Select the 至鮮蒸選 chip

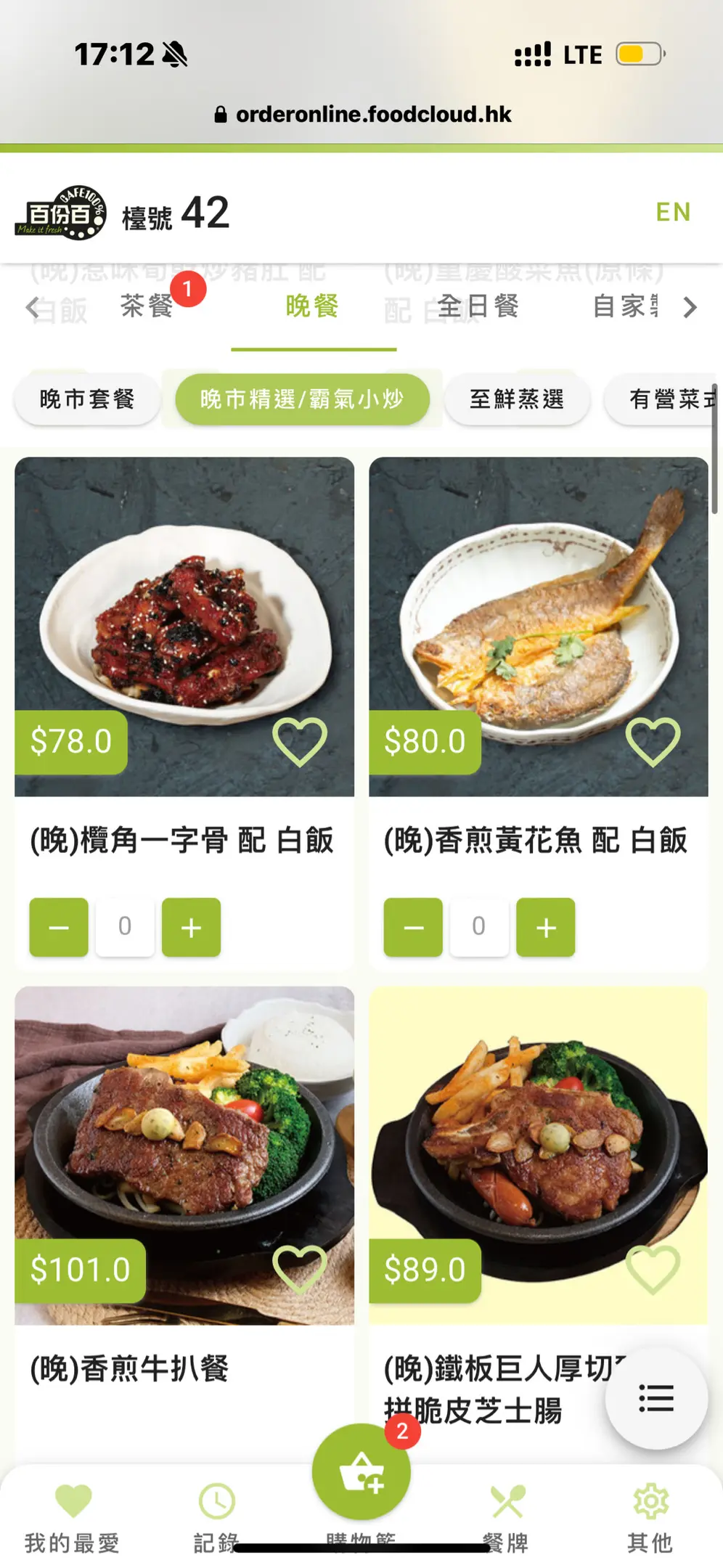[x=516, y=399]
